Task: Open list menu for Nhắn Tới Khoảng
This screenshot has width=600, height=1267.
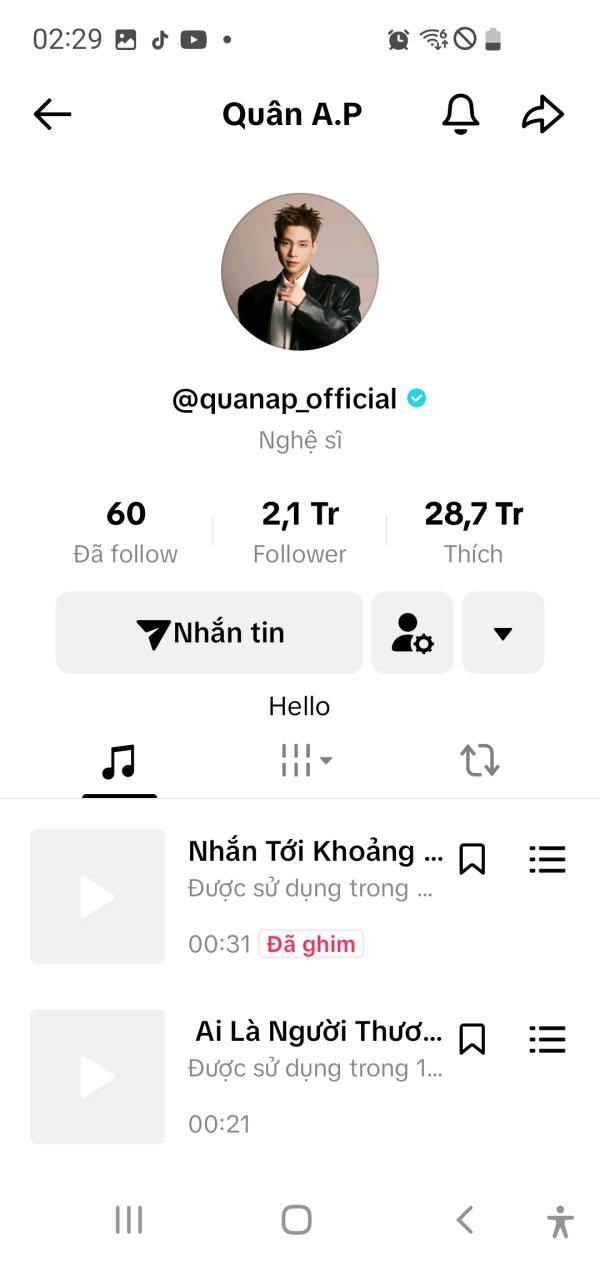Action: pyautogui.click(x=547, y=859)
